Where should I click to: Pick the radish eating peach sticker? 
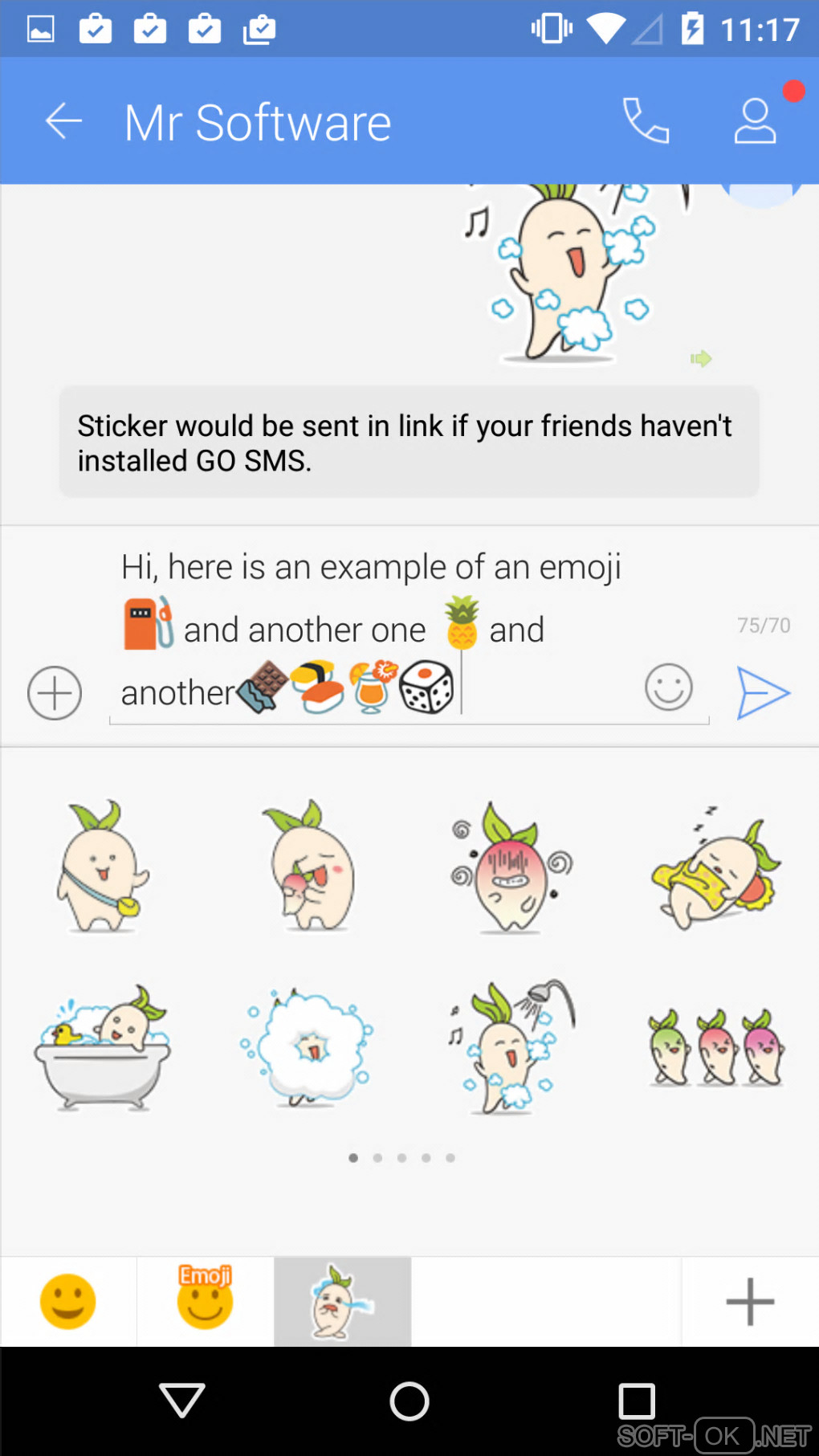(x=309, y=867)
